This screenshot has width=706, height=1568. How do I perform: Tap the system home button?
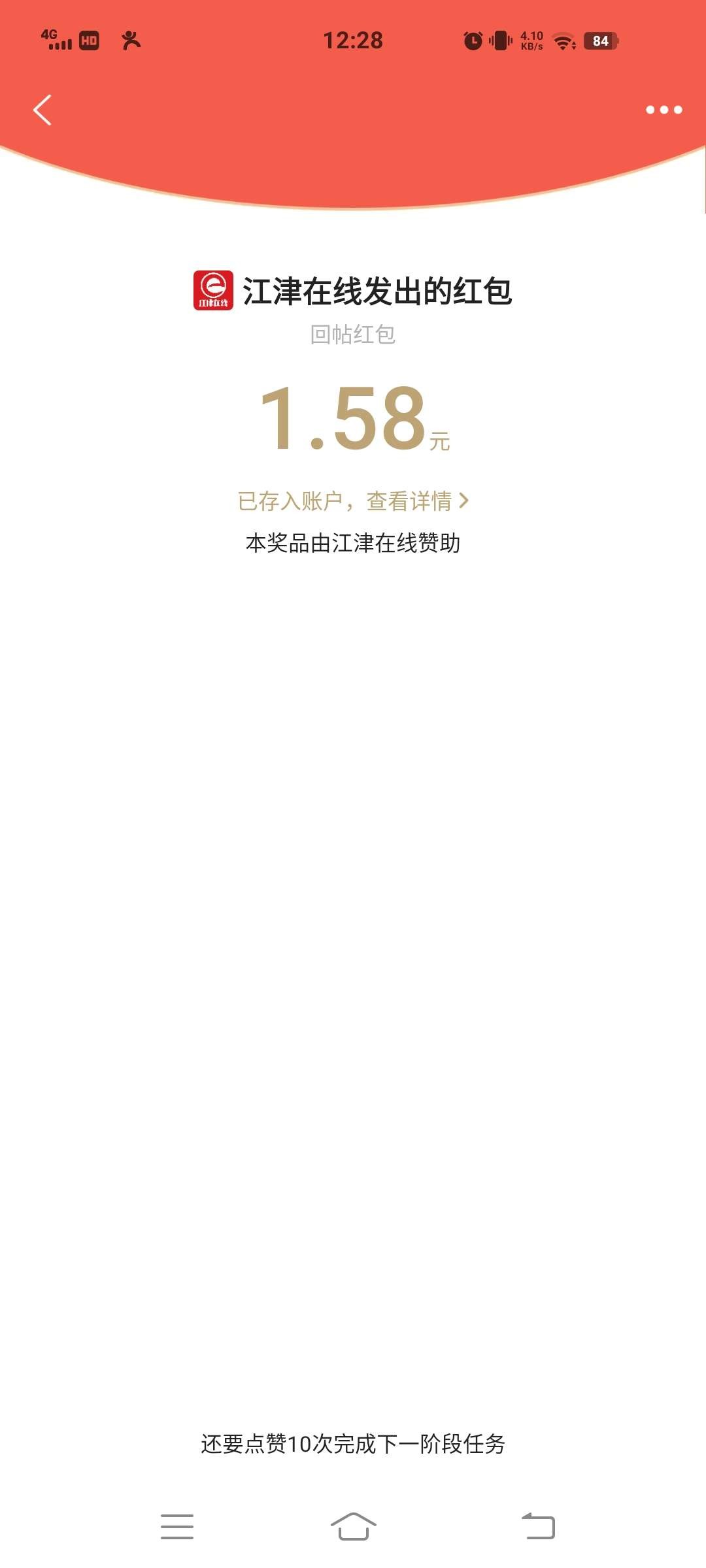pyautogui.click(x=353, y=1526)
